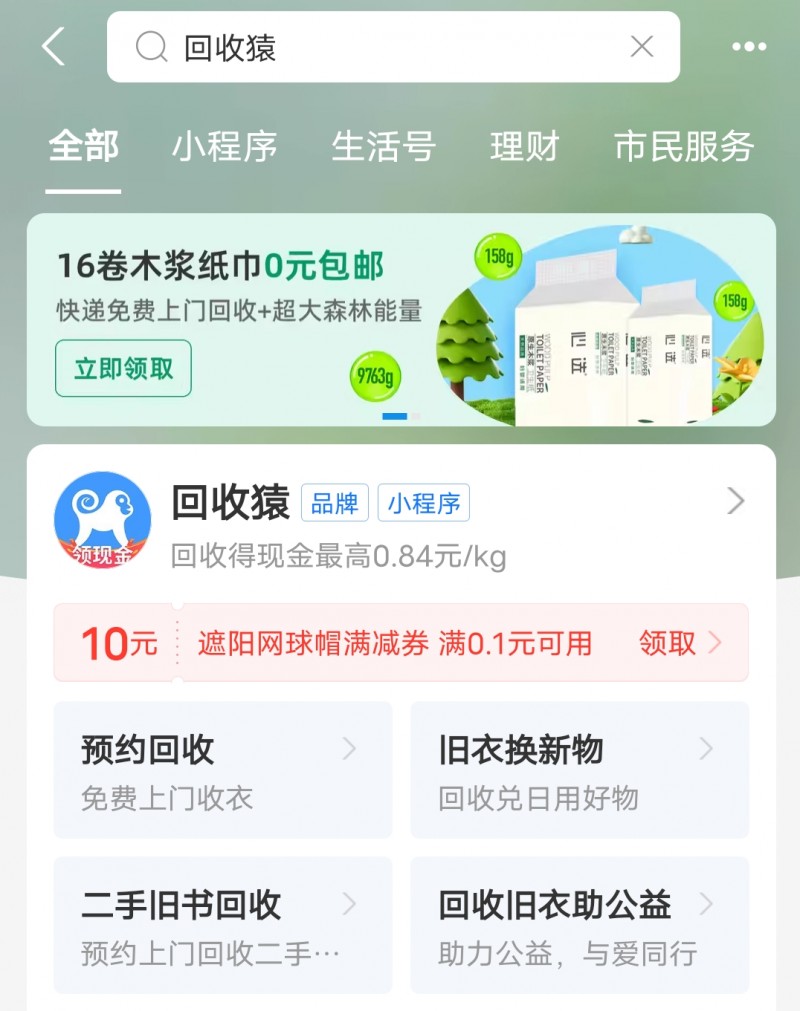Open the 理财 tab
Screen dimensions: 800x1011
pos(523,147)
